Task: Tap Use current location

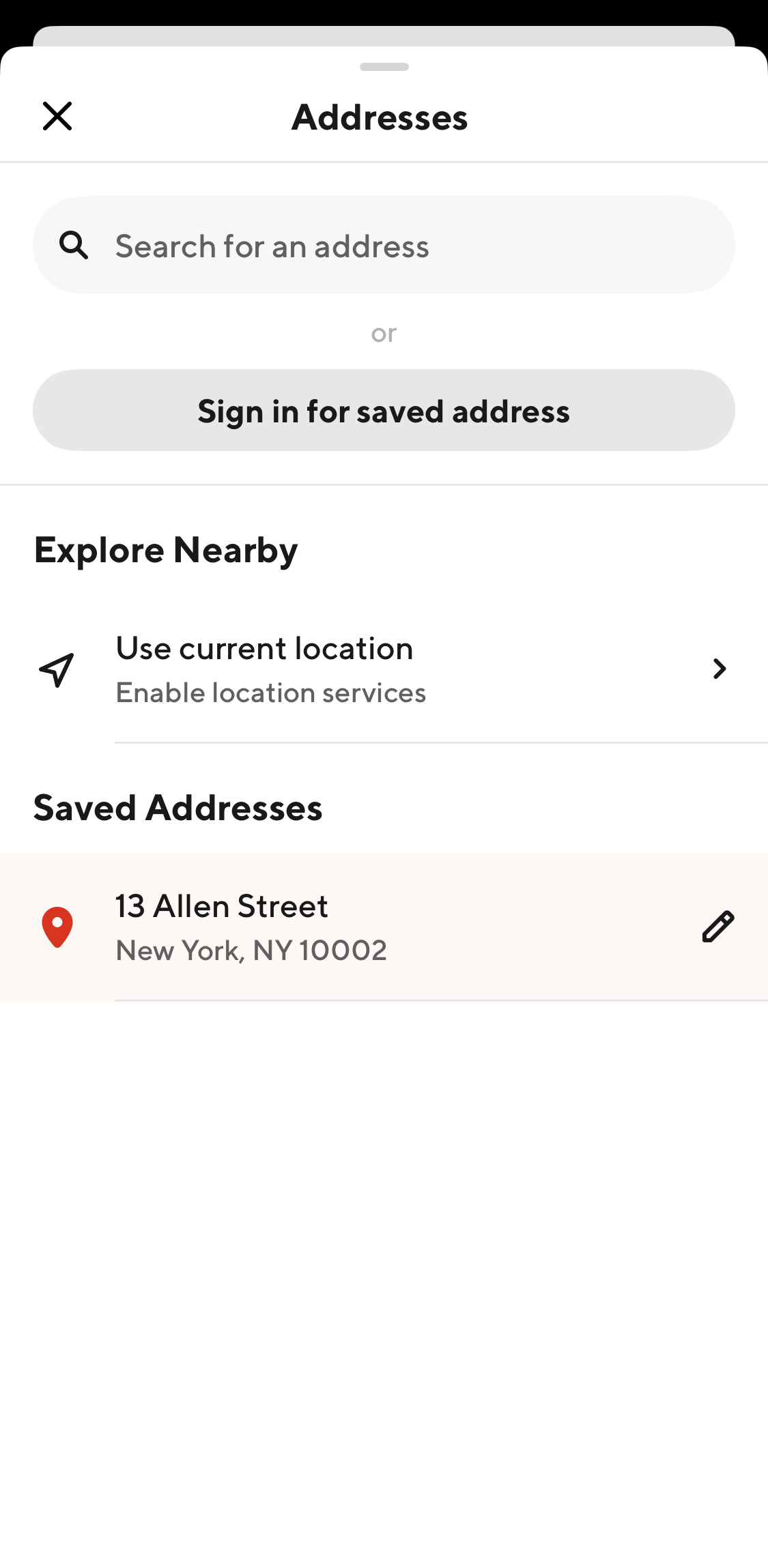Action: pos(264,648)
